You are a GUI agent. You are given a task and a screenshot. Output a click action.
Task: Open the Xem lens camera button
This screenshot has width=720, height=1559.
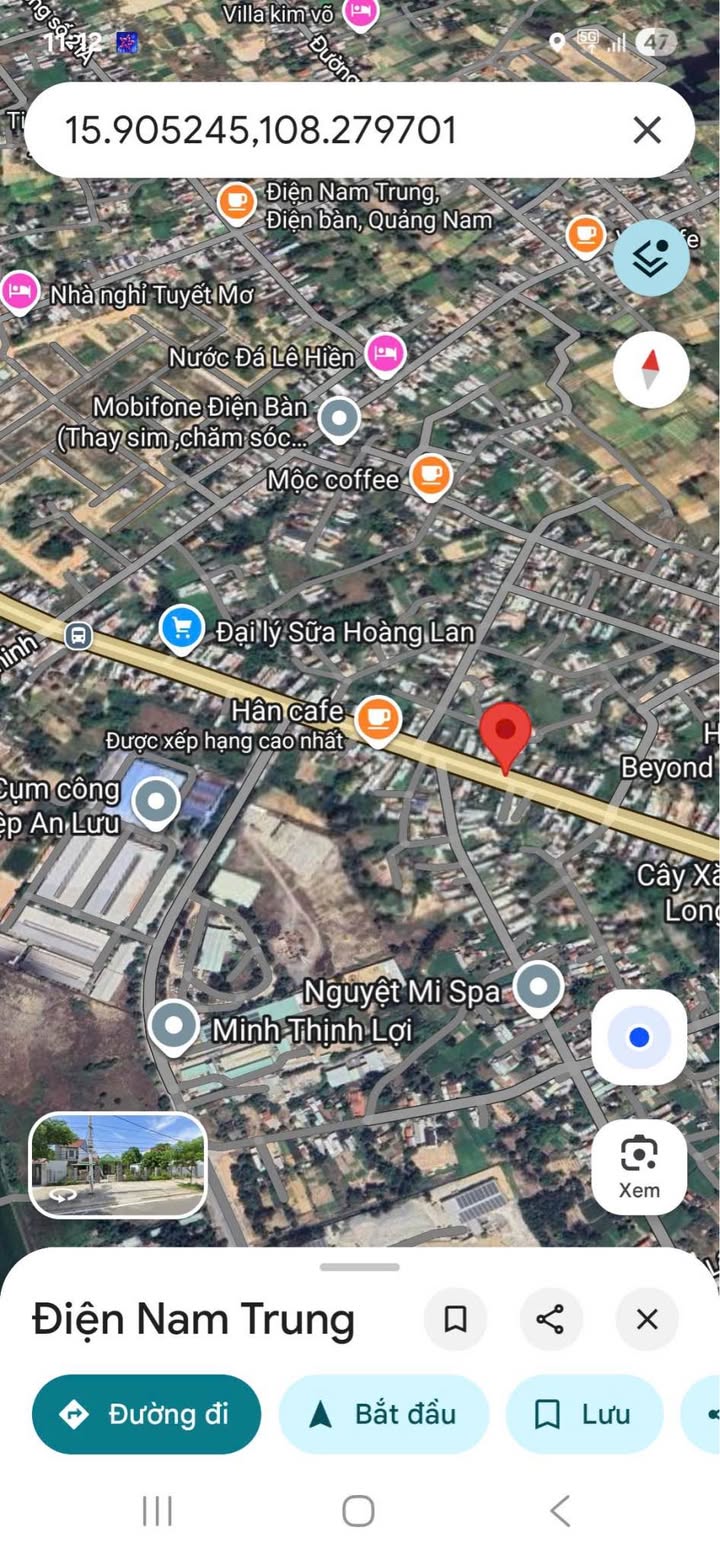(639, 1166)
